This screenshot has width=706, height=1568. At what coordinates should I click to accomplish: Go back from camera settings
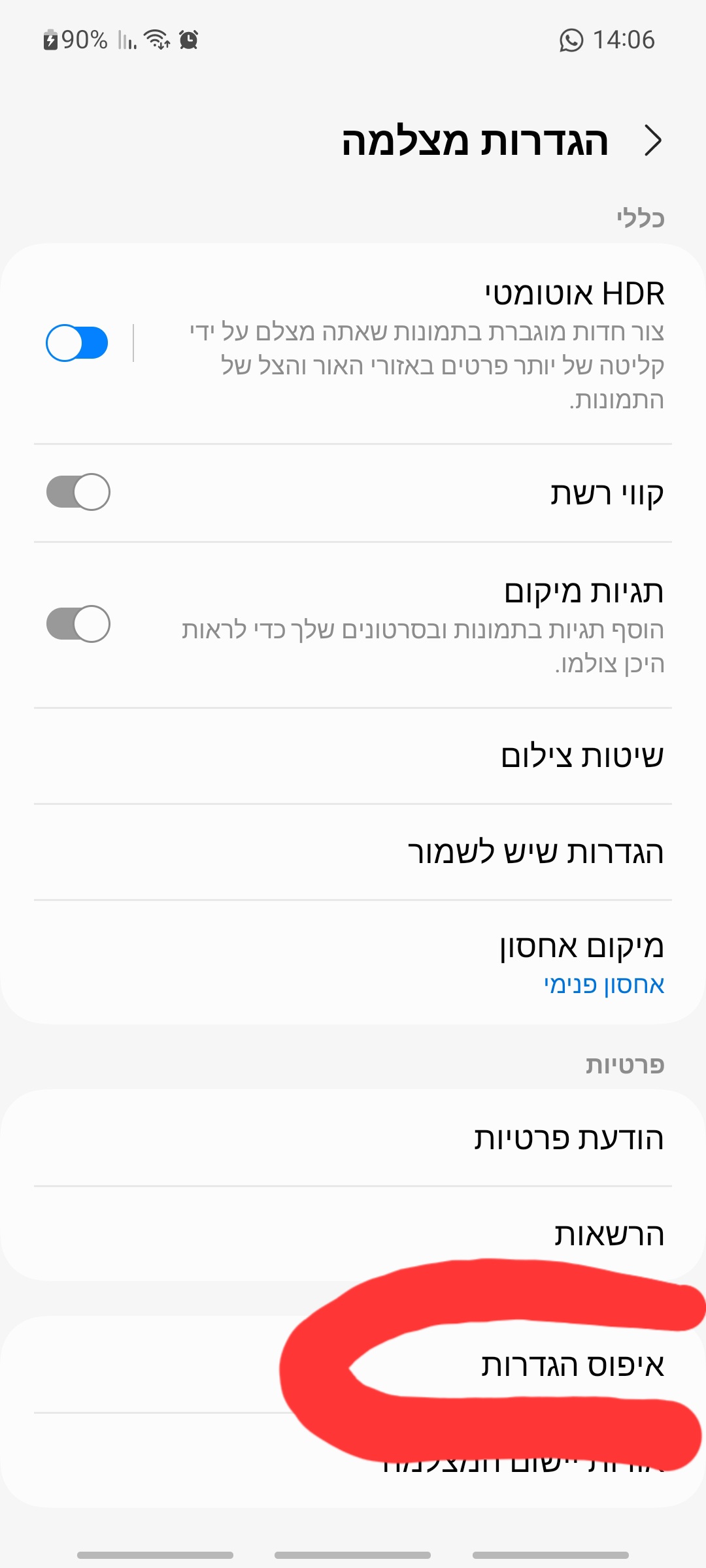pos(652,140)
